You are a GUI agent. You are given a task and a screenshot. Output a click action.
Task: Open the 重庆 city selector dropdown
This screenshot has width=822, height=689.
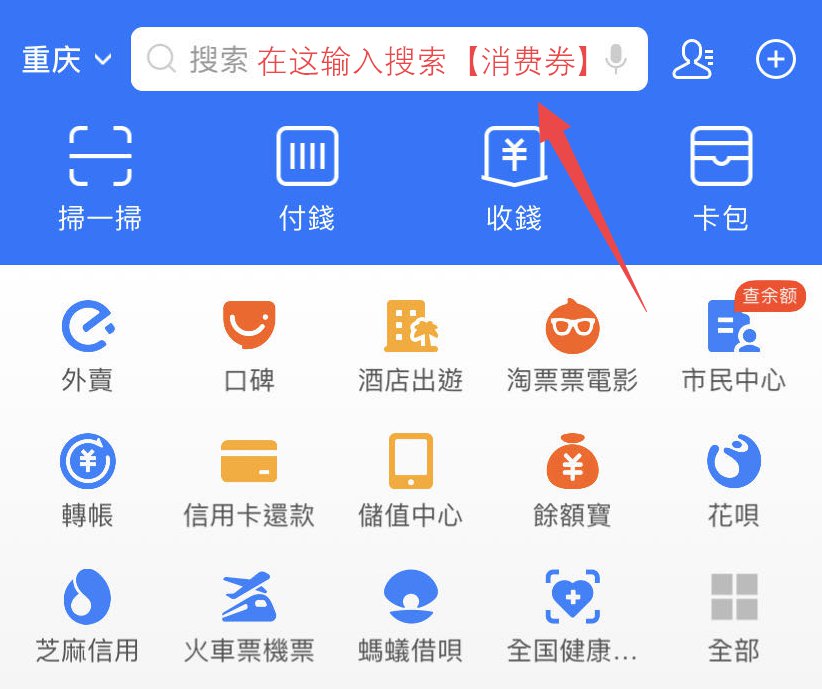click(66, 60)
